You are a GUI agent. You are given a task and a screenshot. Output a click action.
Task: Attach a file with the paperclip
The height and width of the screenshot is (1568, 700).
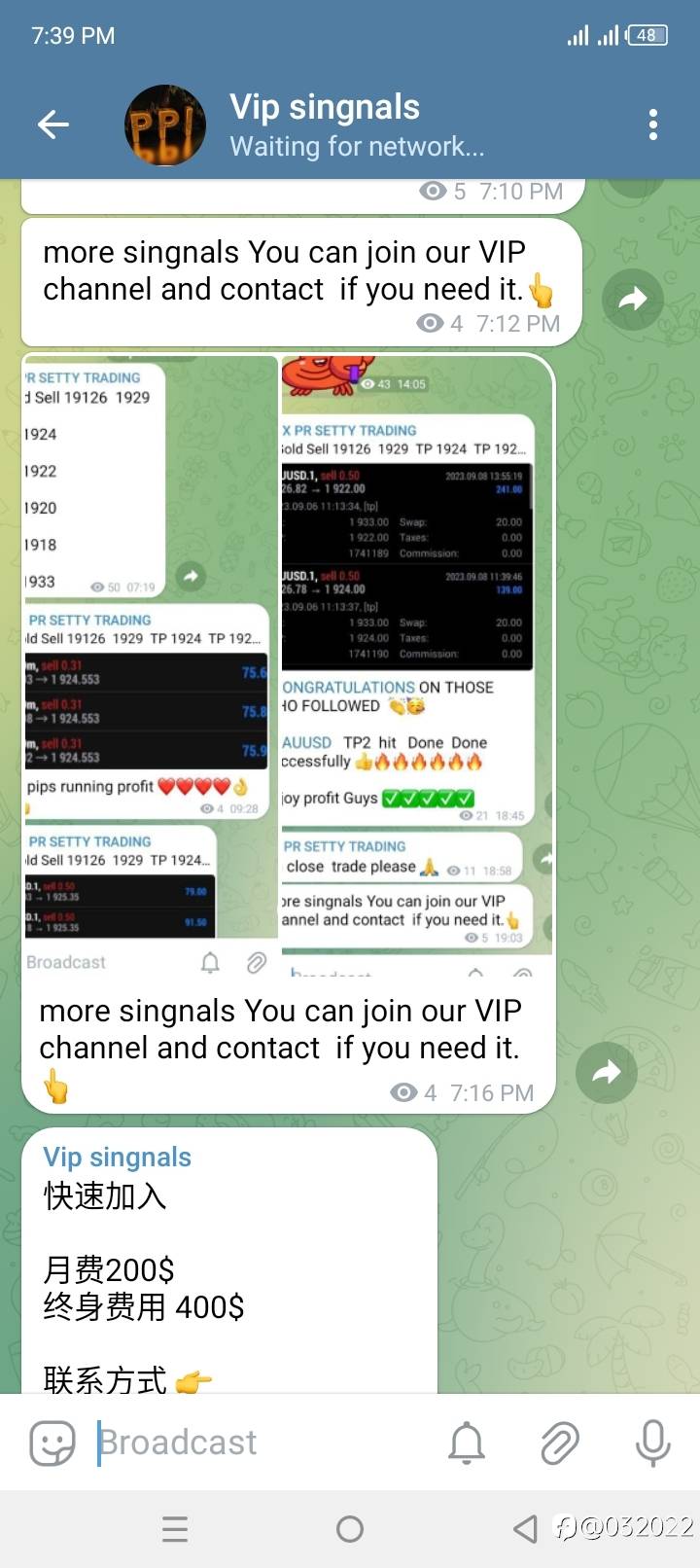(560, 1443)
